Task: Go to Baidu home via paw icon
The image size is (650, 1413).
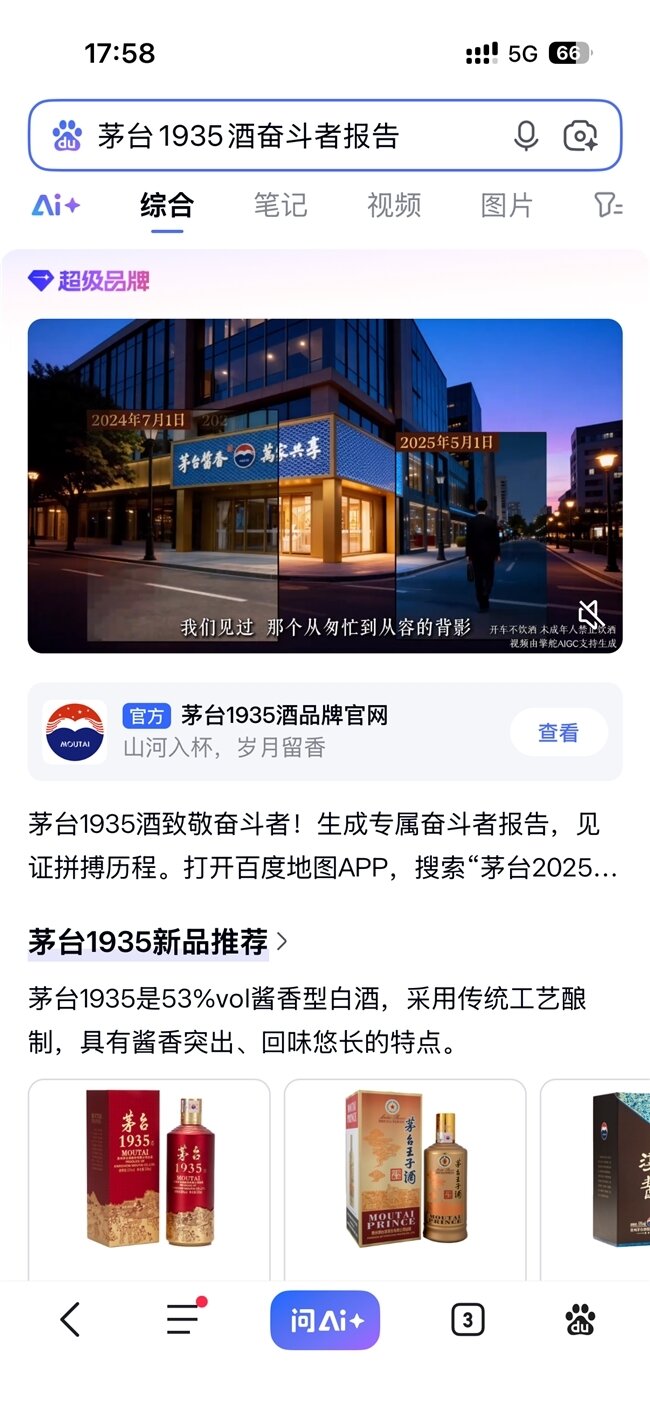Action: coord(580,1320)
